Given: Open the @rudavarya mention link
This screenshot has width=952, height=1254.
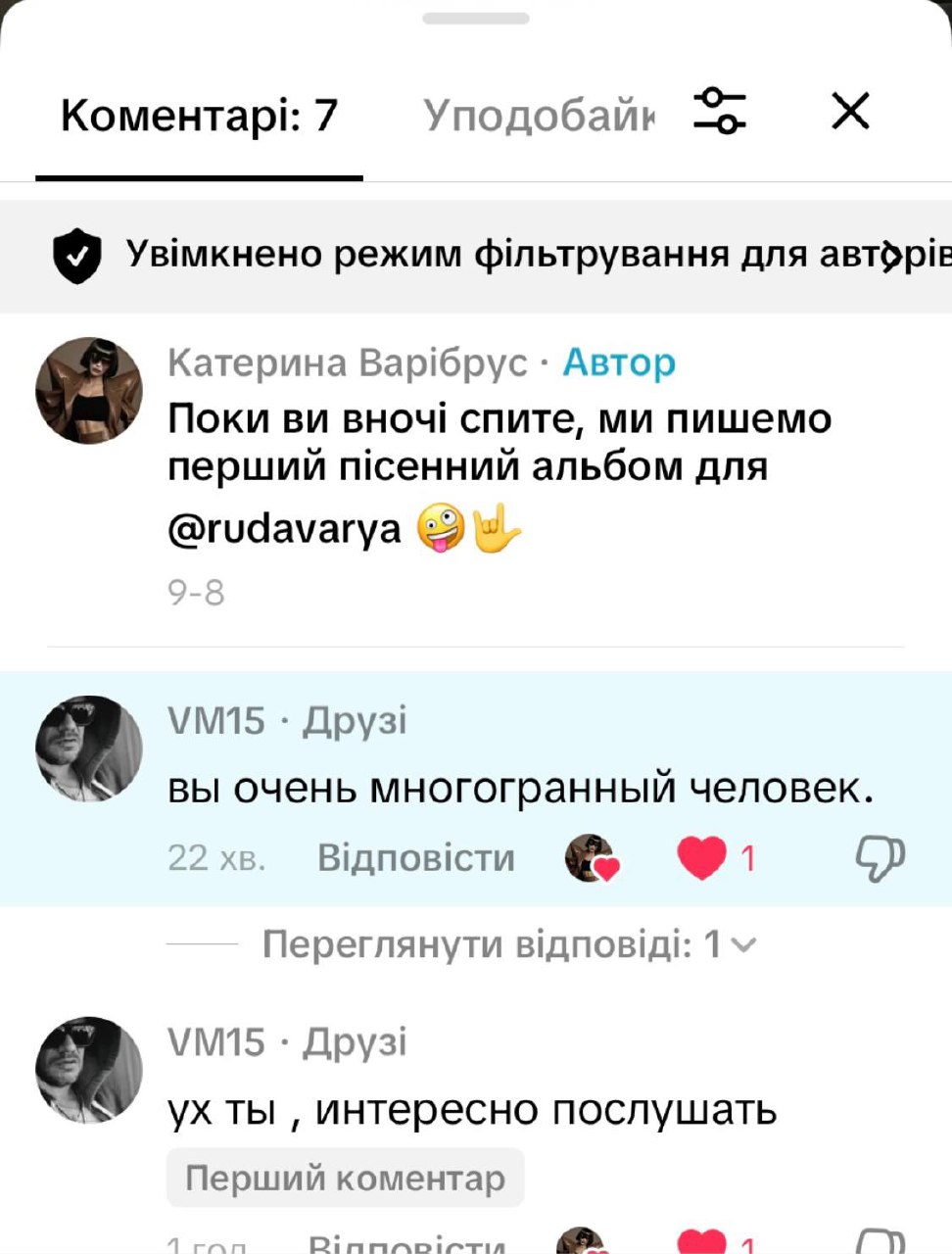Looking at the screenshot, I should tap(284, 529).
